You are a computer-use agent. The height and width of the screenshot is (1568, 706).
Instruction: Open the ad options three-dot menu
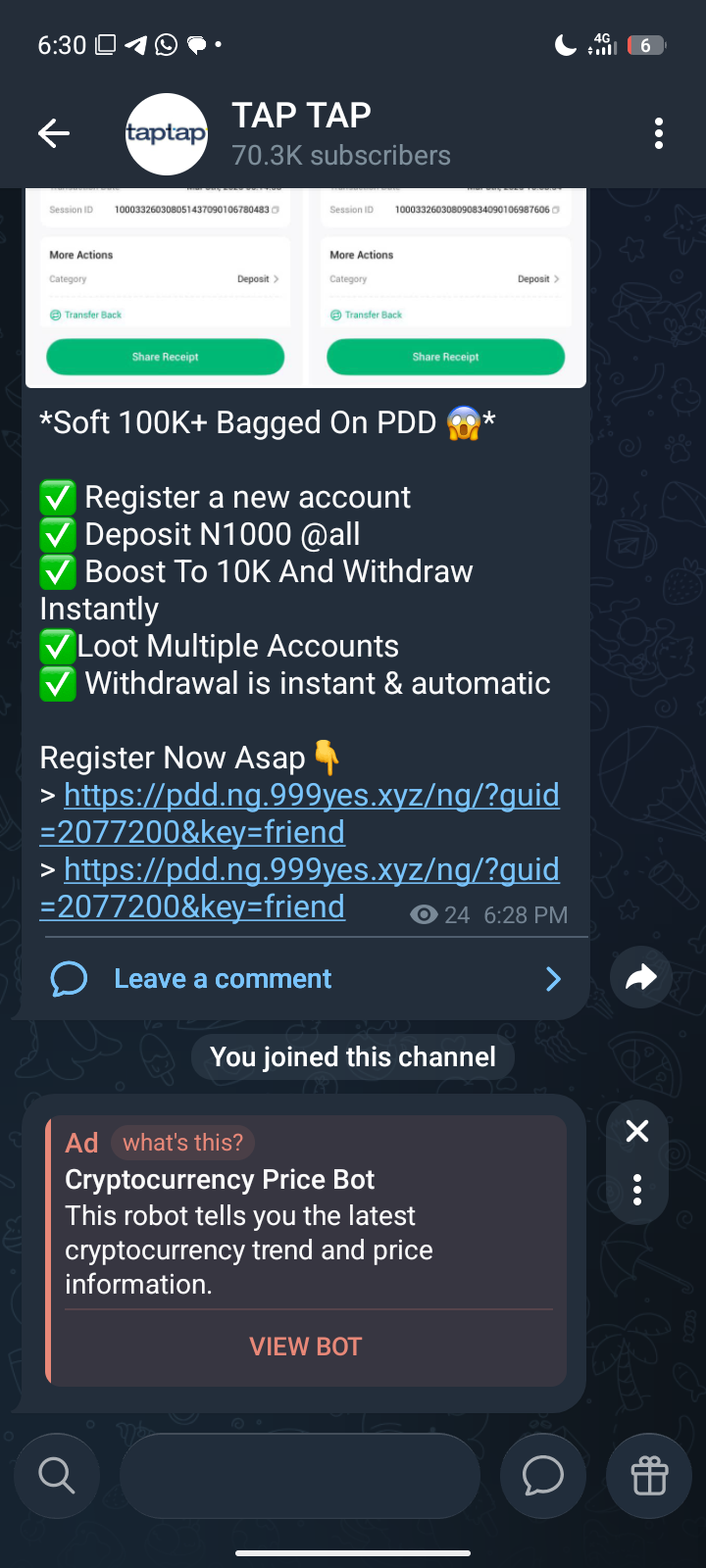637,1189
